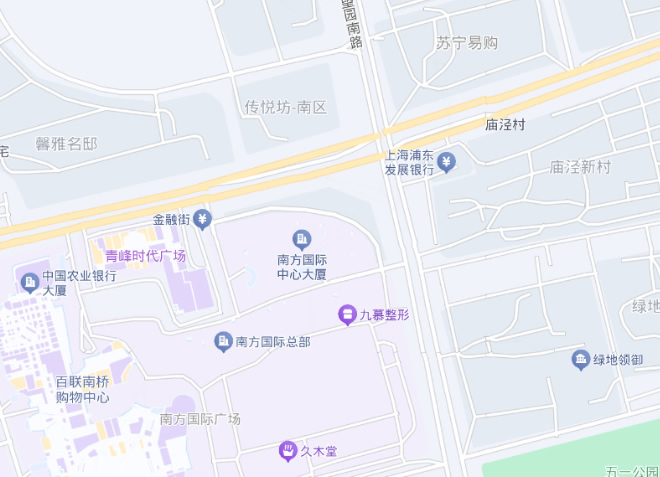Image resolution: width=660 pixels, height=477 pixels.
Task: Open the 南方国际中心大厦 building marker
Action: click(x=301, y=239)
